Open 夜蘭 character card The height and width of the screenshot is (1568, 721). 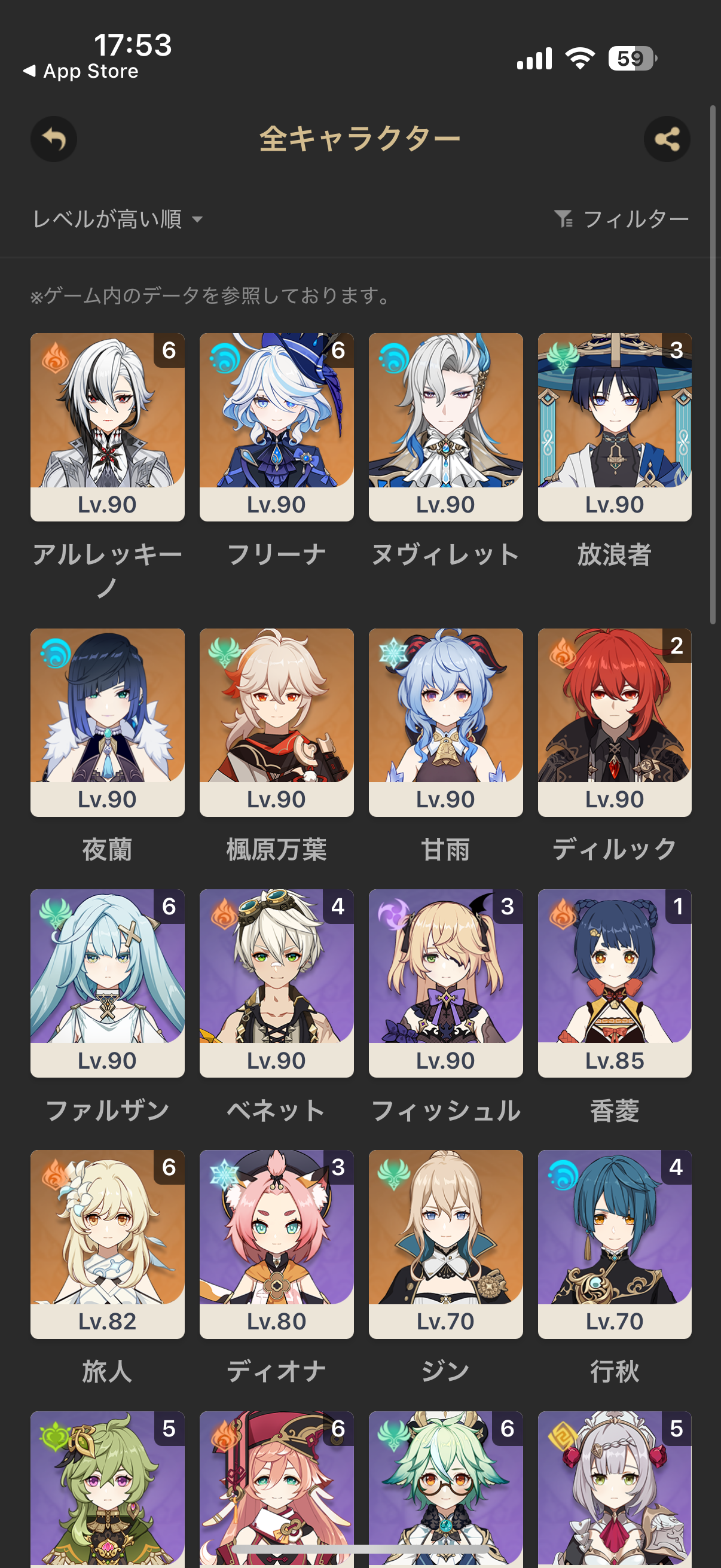(107, 721)
